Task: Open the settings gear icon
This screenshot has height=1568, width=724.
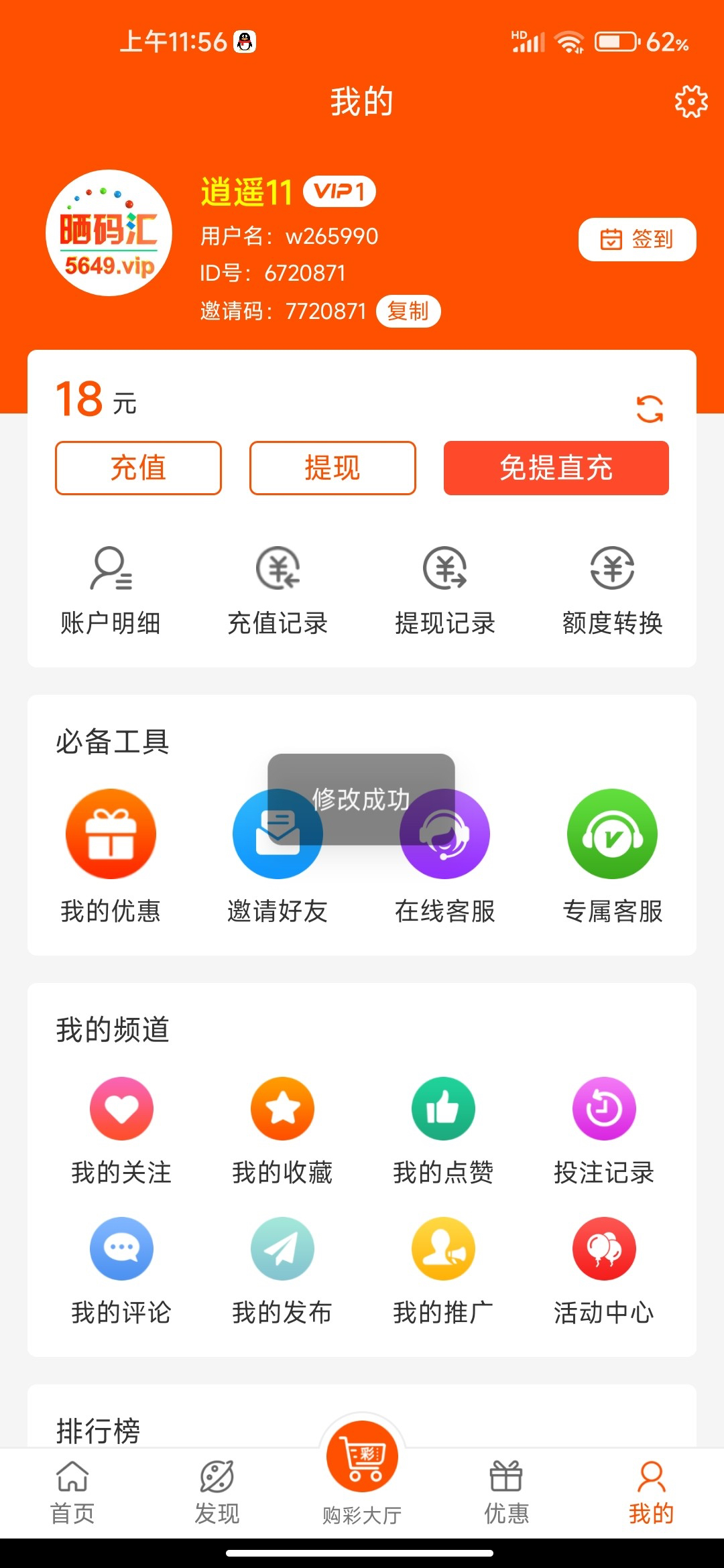Action: tap(690, 102)
